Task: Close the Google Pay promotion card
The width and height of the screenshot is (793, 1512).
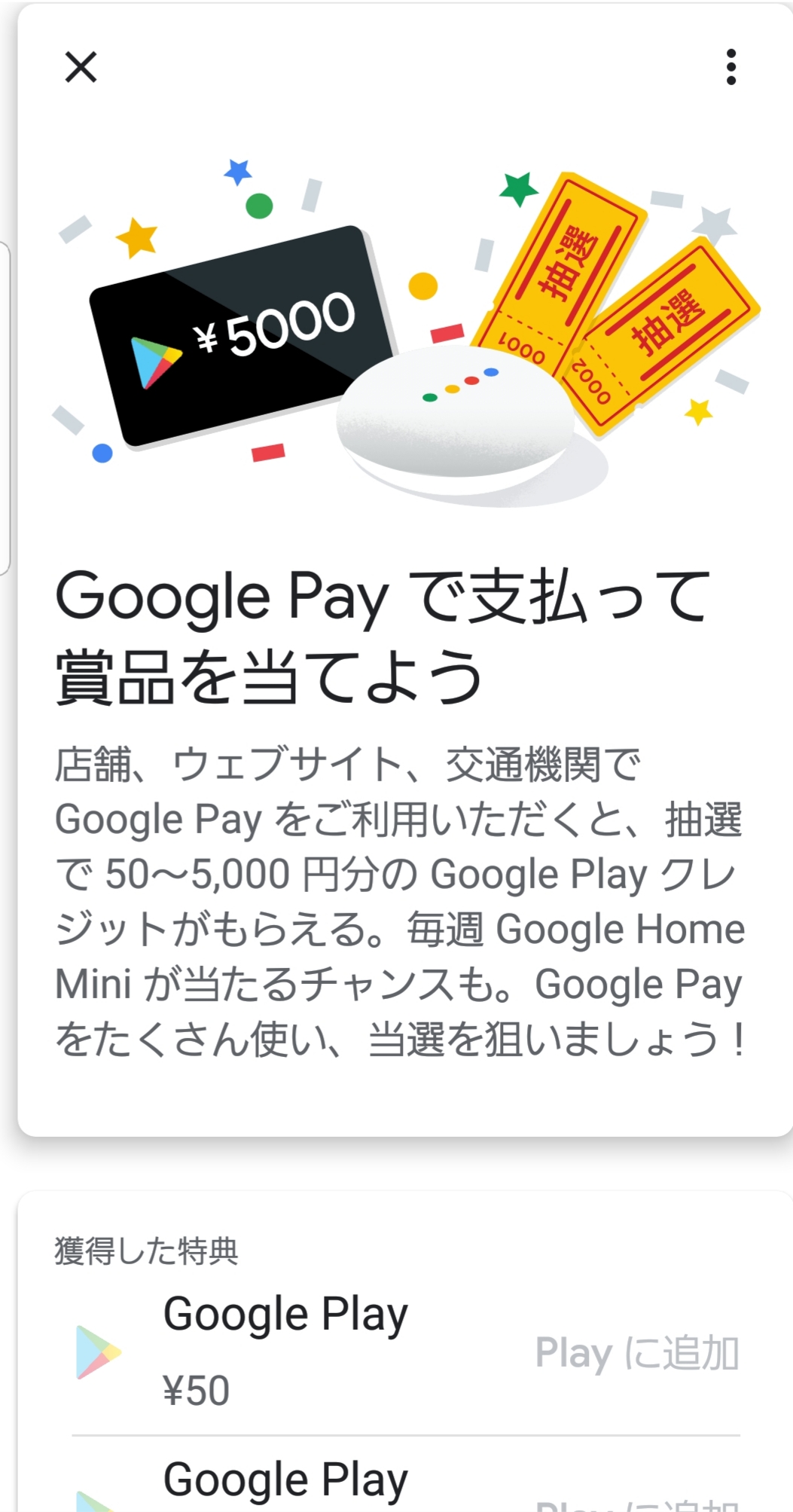Action: point(81,67)
